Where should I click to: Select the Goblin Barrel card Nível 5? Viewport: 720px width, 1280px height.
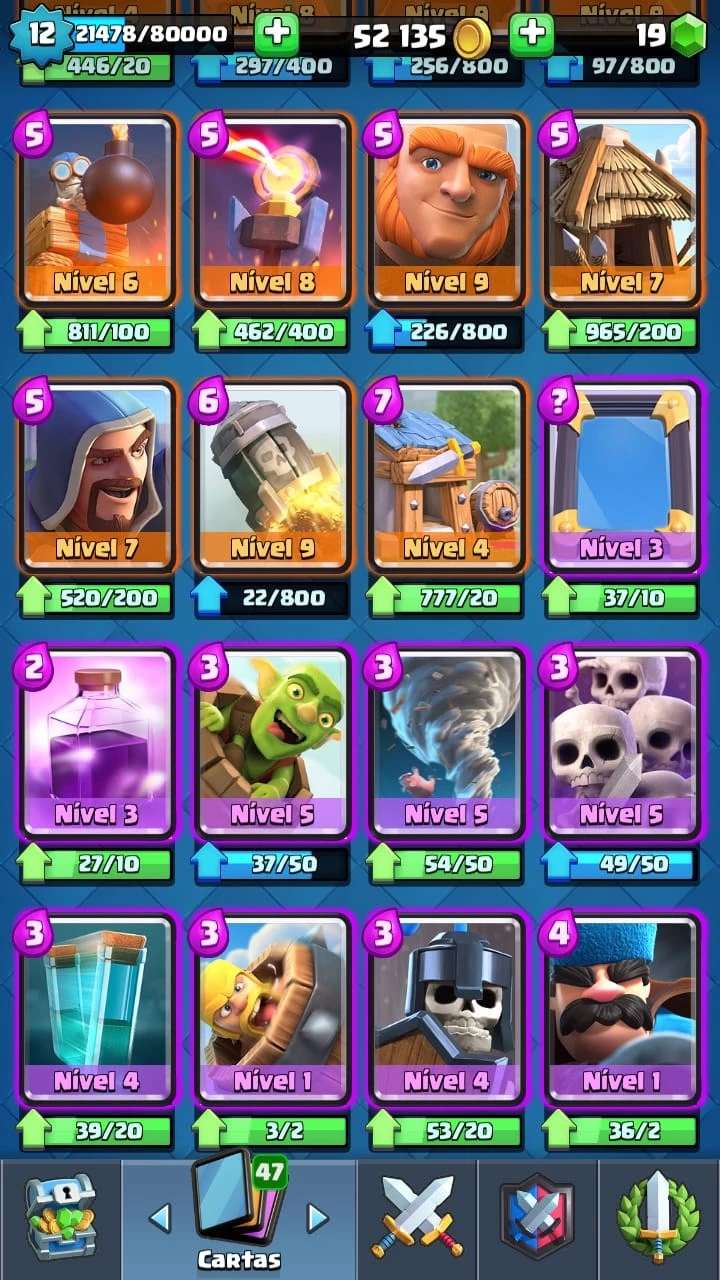tap(272, 743)
